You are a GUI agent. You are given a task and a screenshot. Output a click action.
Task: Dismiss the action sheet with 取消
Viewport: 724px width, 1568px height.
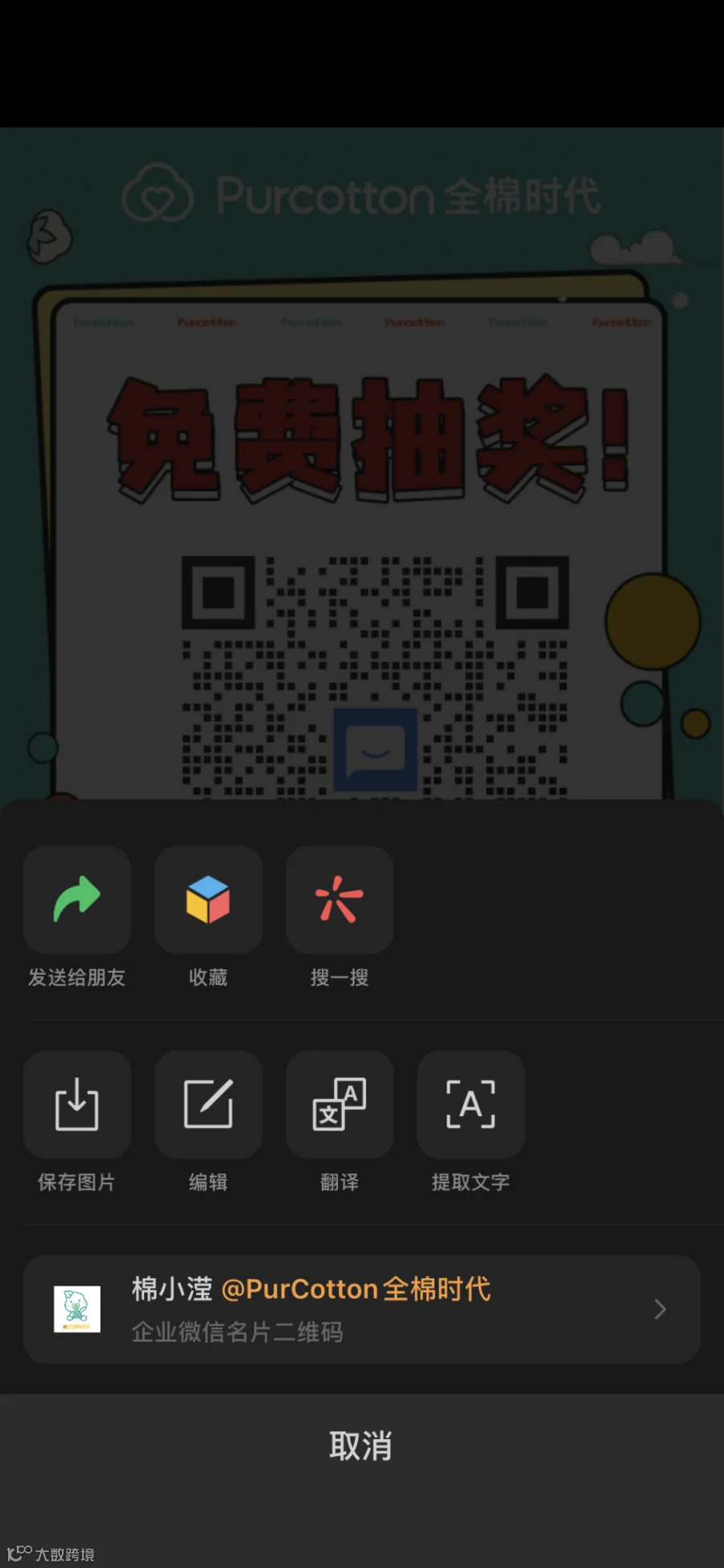pyautogui.click(x=361, y=1446)
